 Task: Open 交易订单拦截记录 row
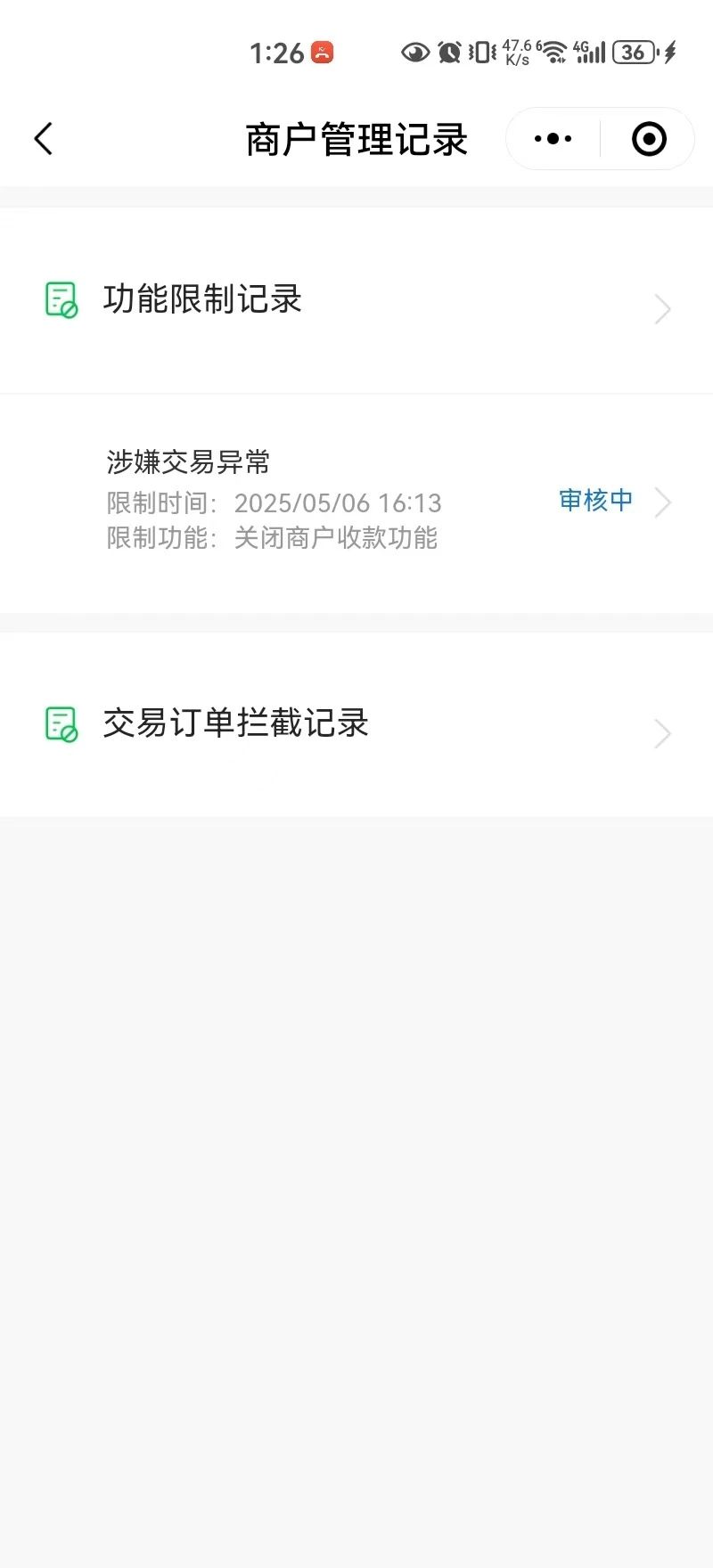[x=356, y=724]
